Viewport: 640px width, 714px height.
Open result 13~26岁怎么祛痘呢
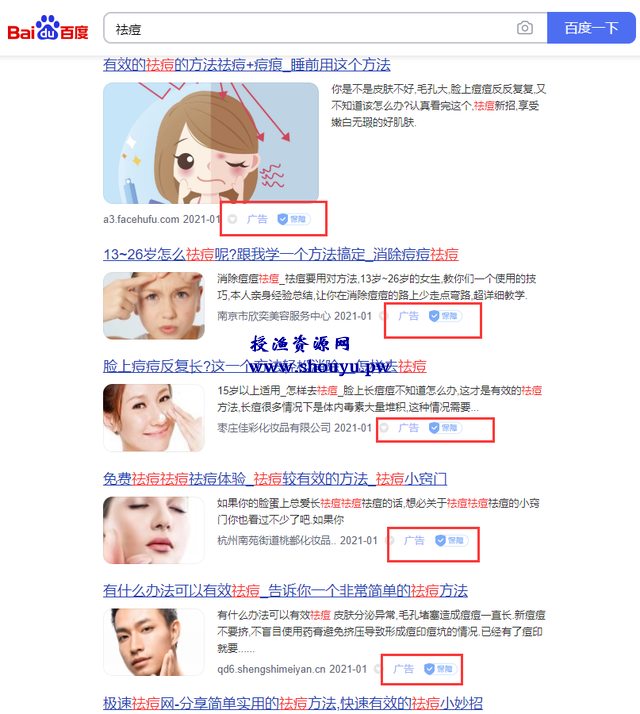280,254
